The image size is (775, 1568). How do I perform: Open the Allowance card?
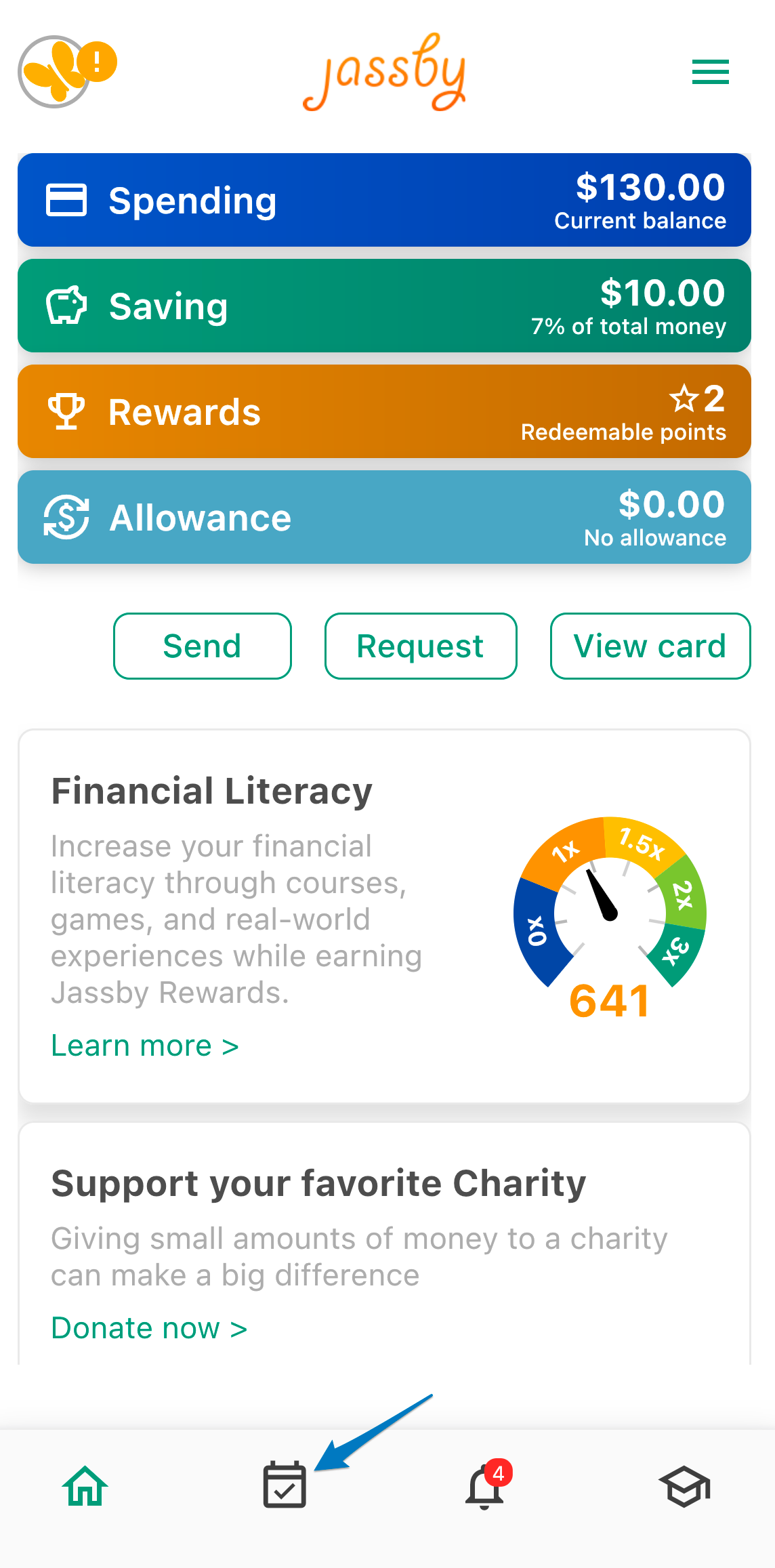click(384, 517)
